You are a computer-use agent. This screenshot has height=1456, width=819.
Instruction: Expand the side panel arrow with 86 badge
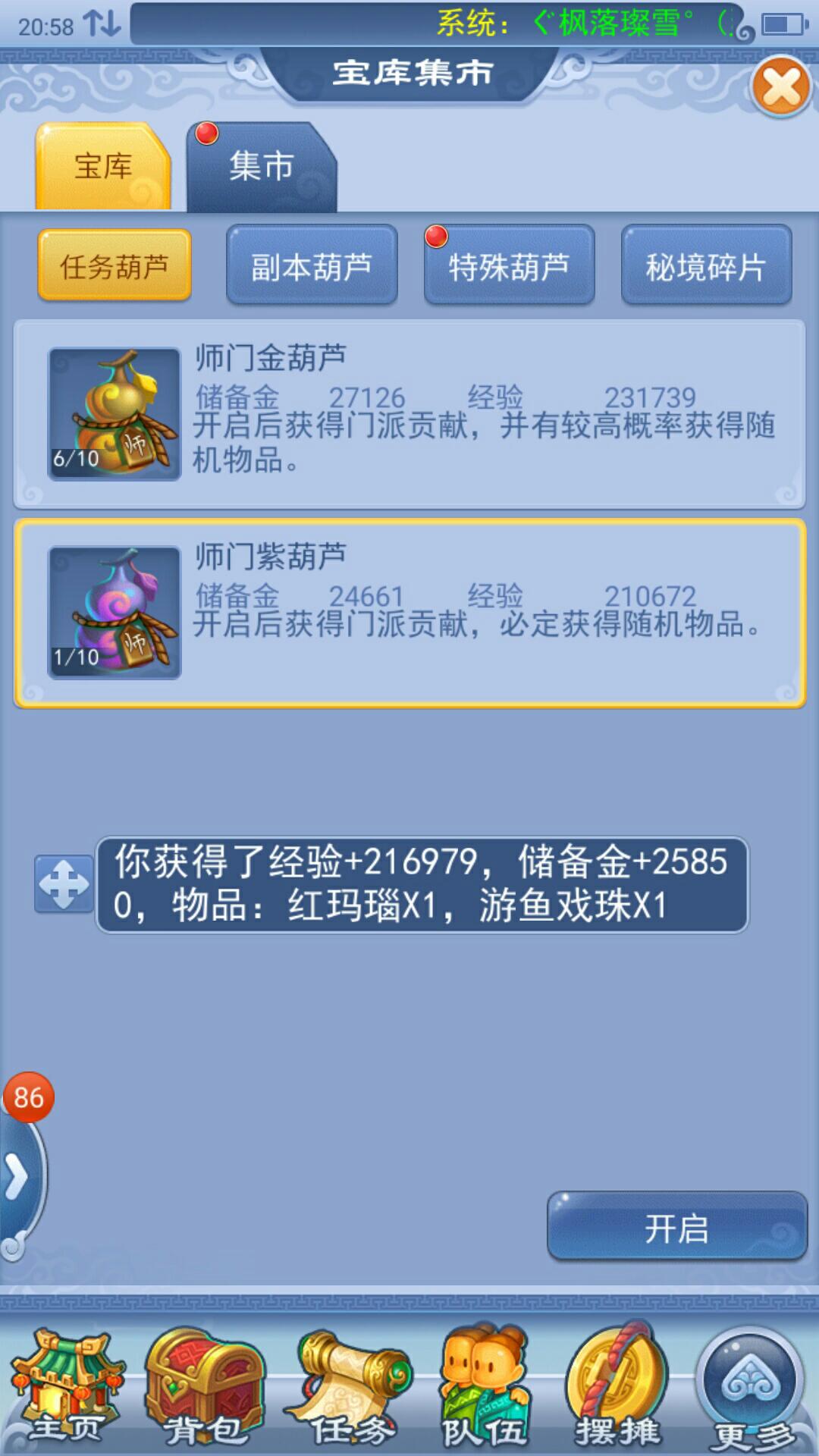18,1178
